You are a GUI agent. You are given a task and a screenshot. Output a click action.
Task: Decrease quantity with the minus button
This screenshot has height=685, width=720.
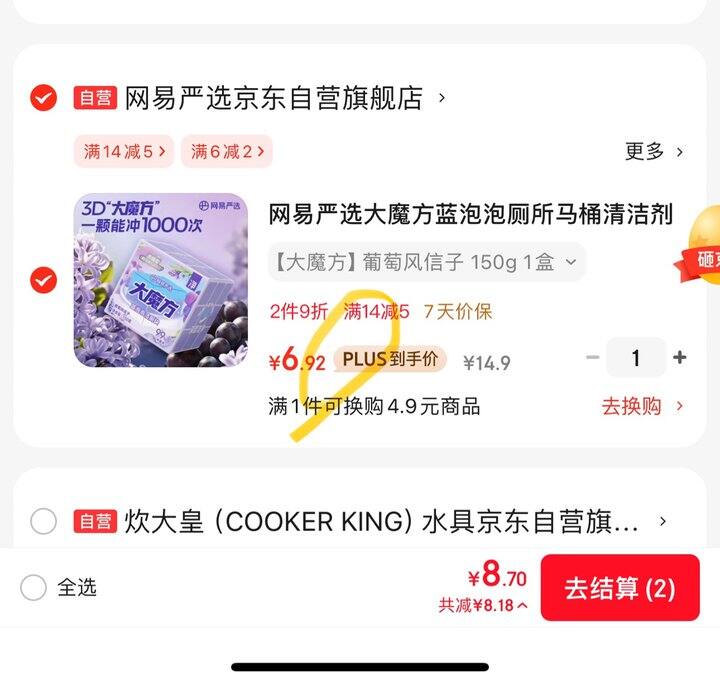coord(592,357)
